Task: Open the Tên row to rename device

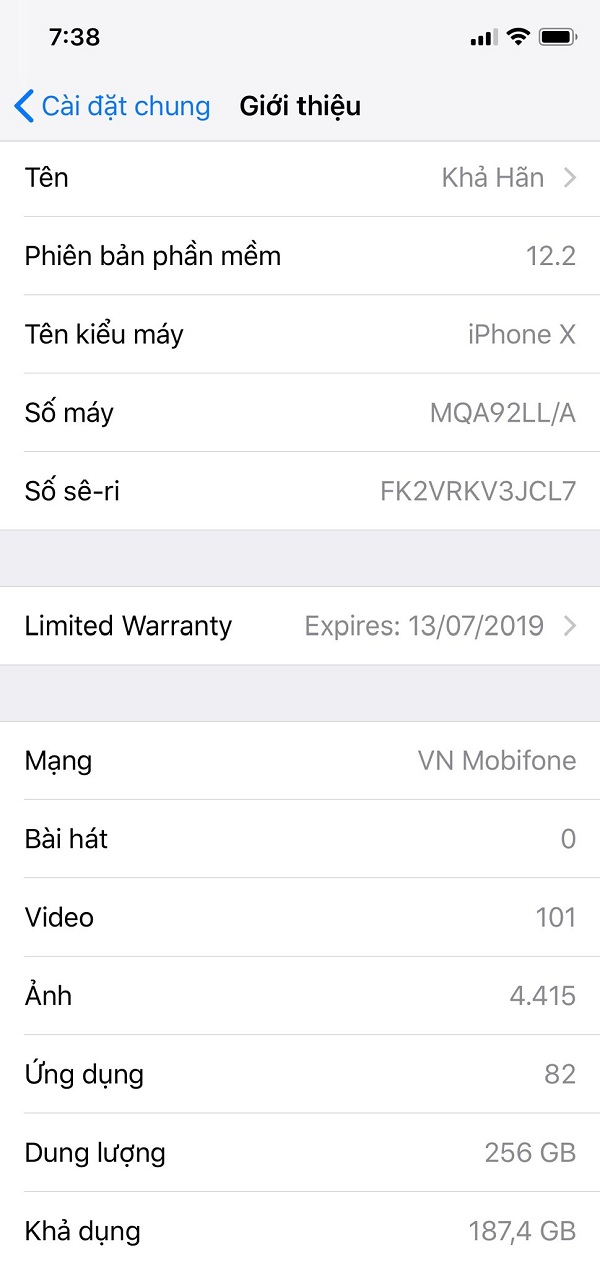Action: pos(300,178)
